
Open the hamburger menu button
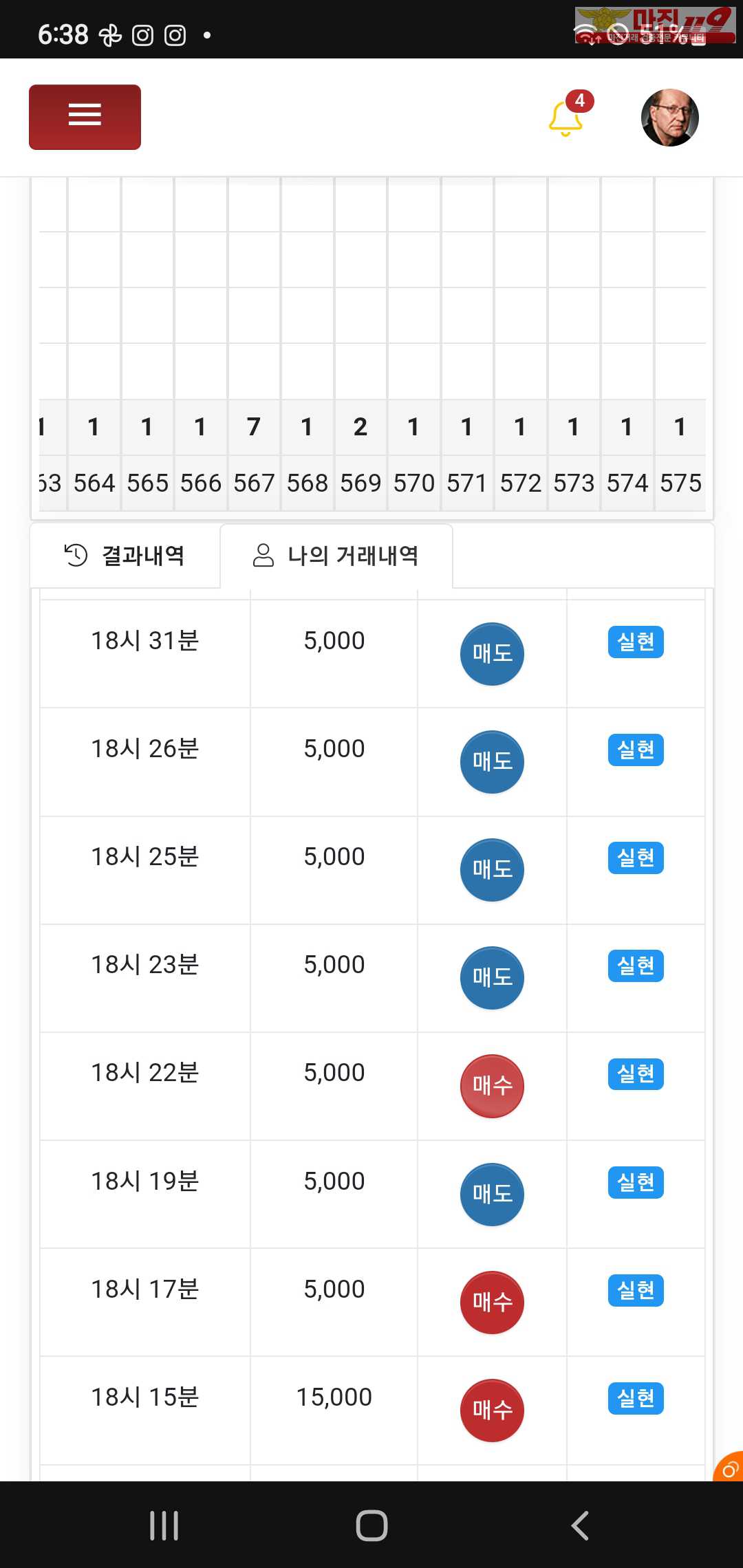(85, 117)
